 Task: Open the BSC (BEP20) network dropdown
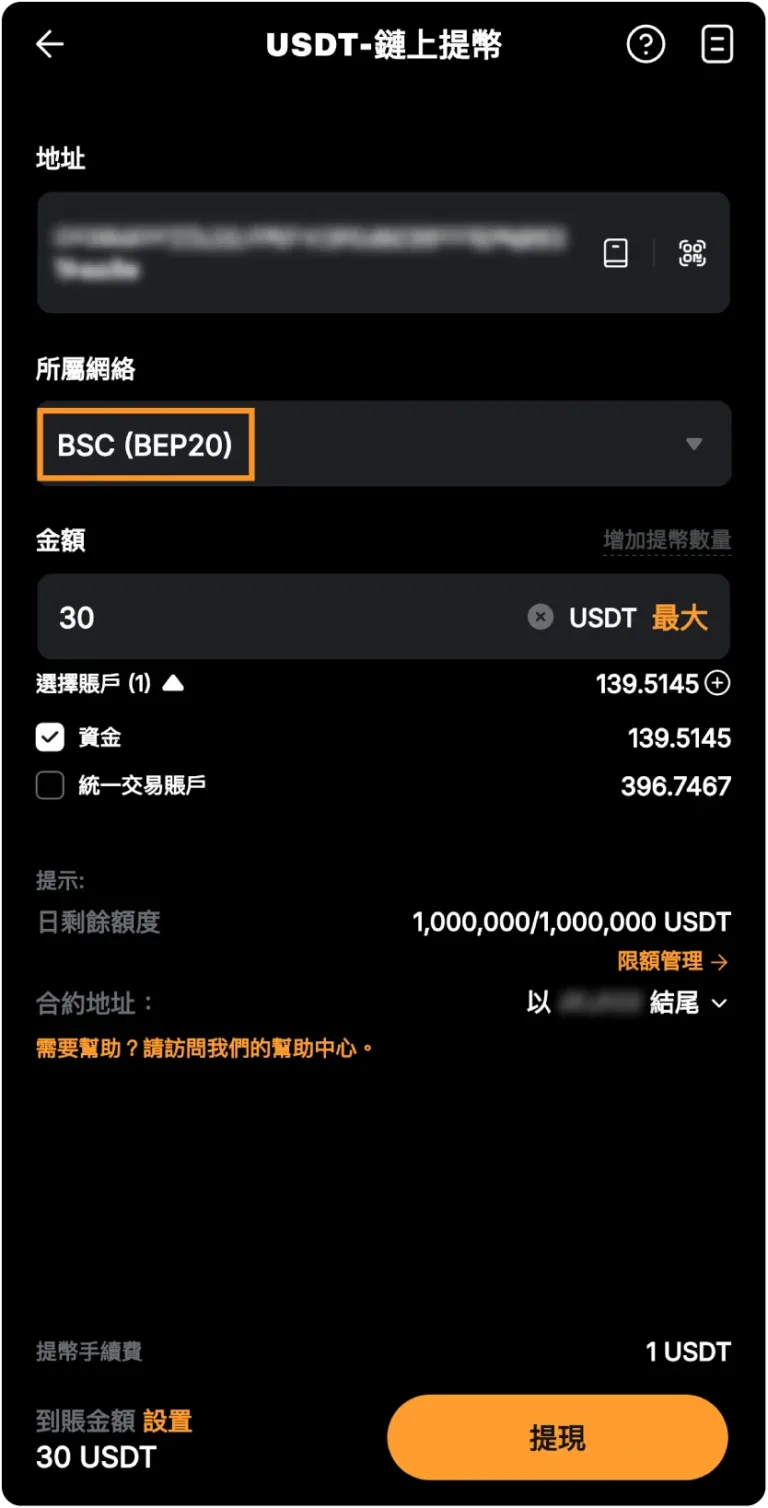pyautogui.click(x=694, y=444)
